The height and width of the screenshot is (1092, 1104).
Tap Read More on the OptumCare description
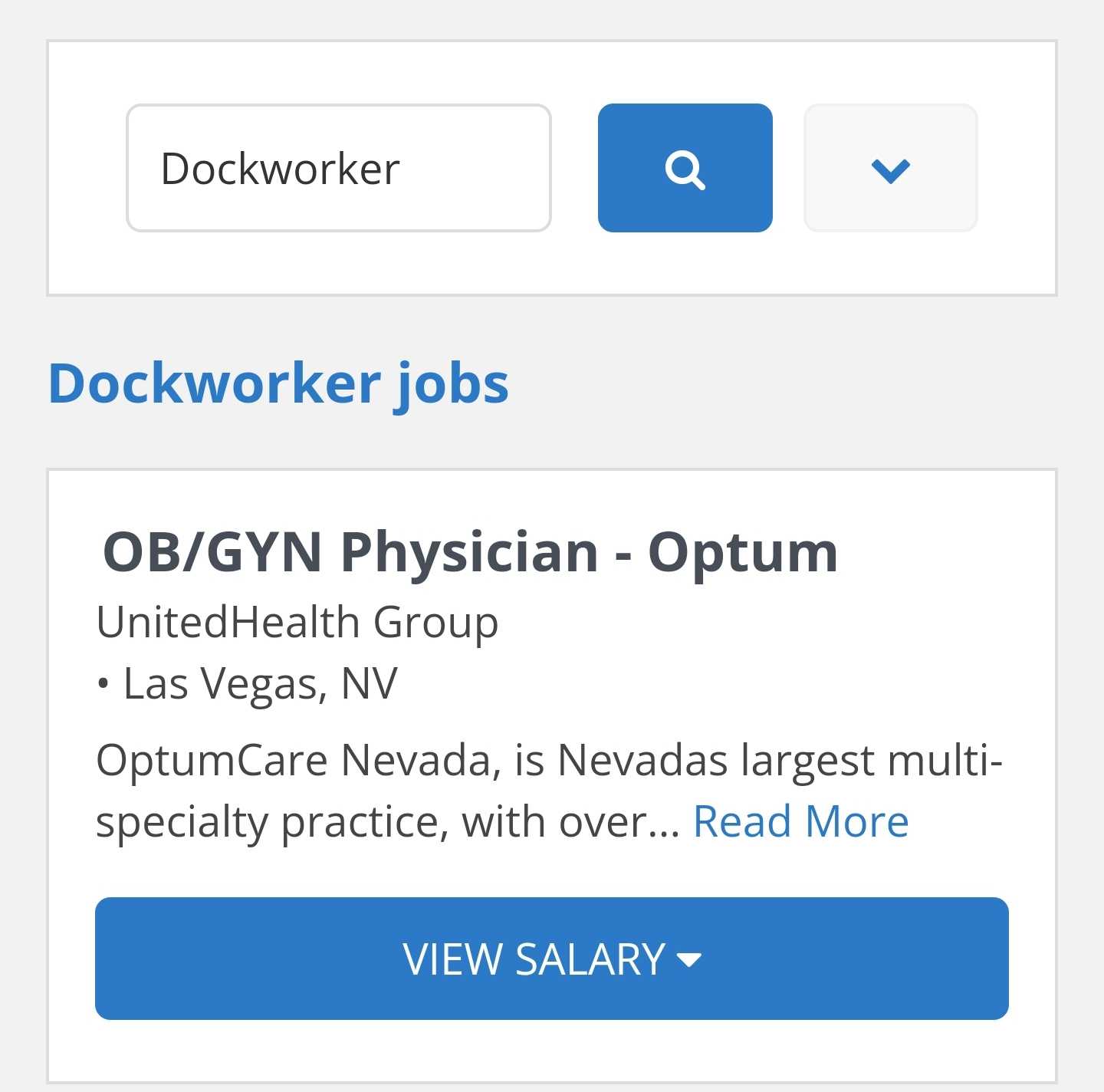tap(800, 822)
